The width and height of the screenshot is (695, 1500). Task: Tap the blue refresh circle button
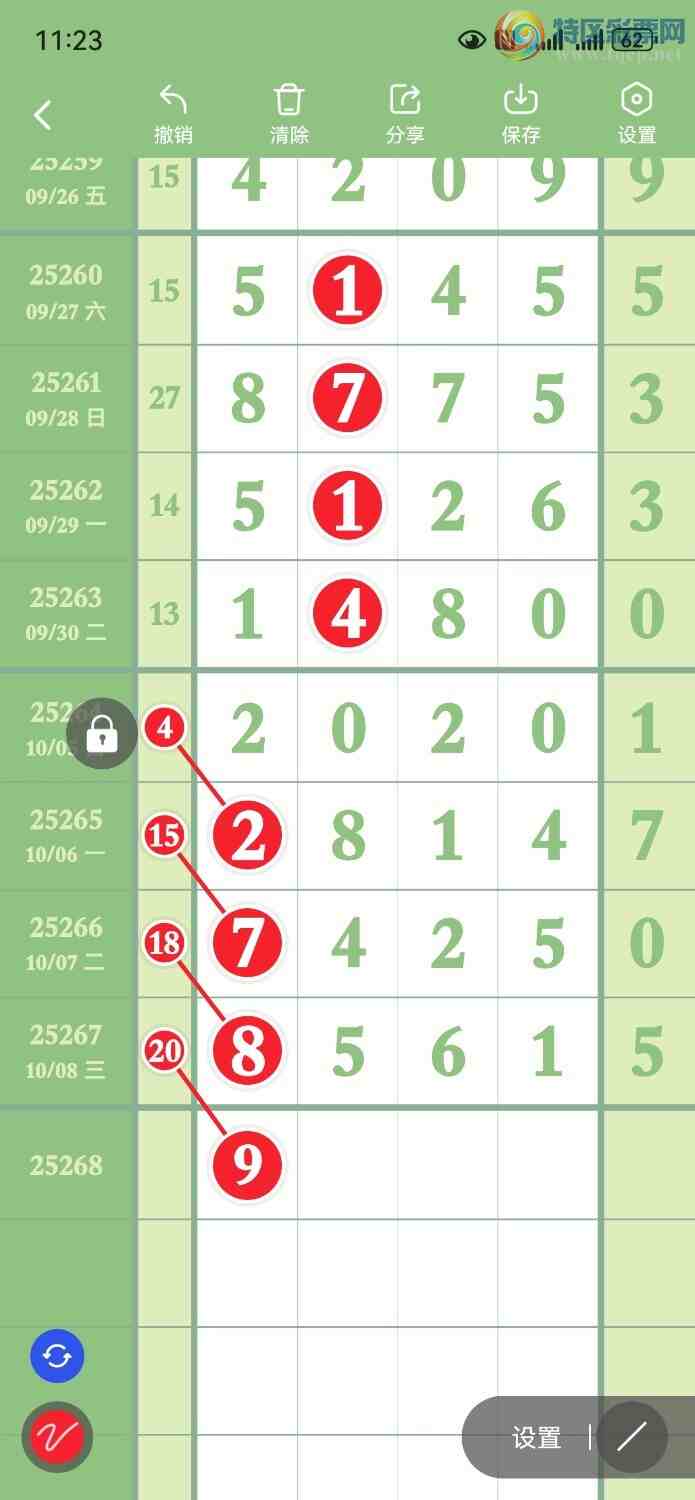(57, 1357)
